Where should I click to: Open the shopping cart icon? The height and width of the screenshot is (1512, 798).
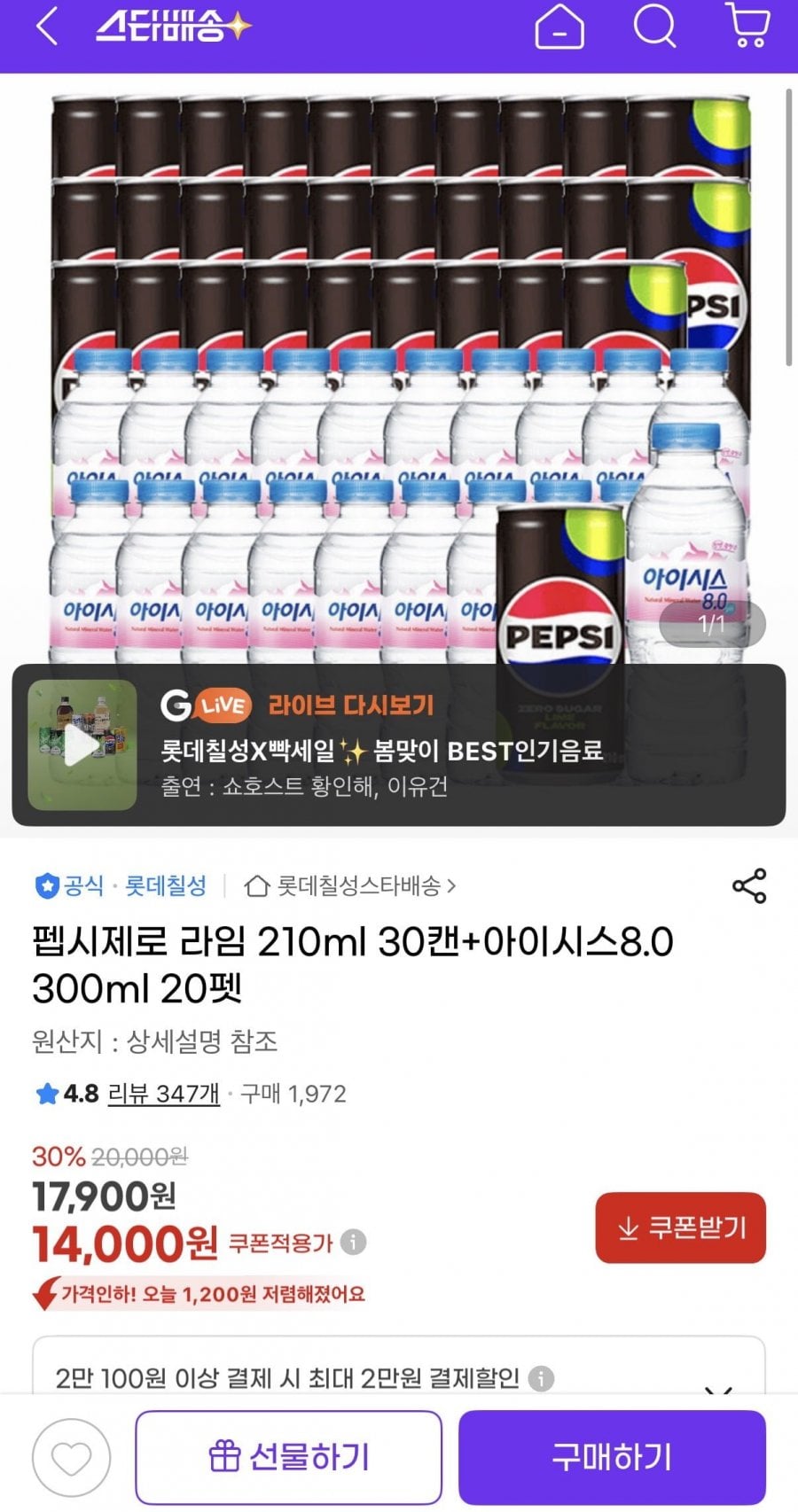pyautogui.click(x=747, y=27)
